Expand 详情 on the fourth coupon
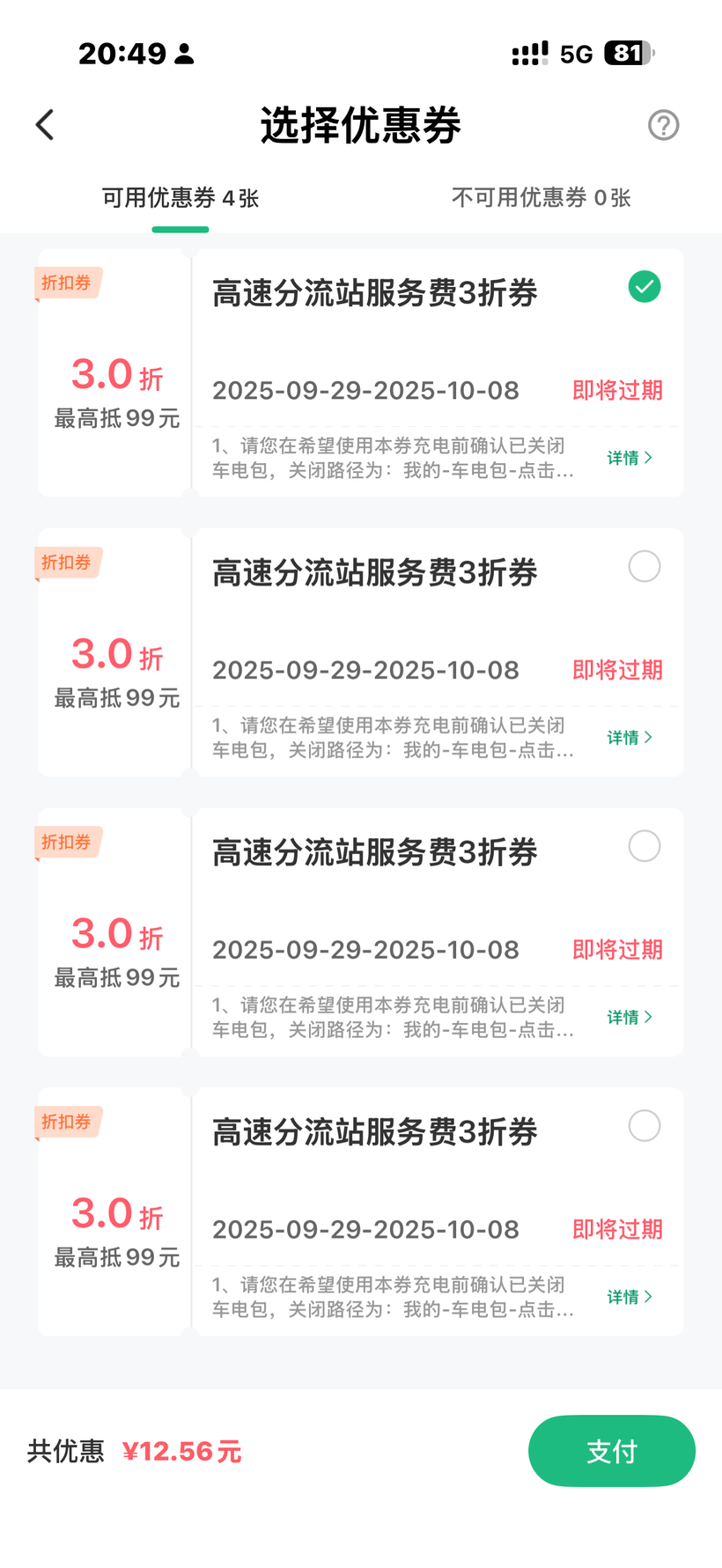The width and height of the screenshot is (722, 1568). click(x=630, y=1297)
